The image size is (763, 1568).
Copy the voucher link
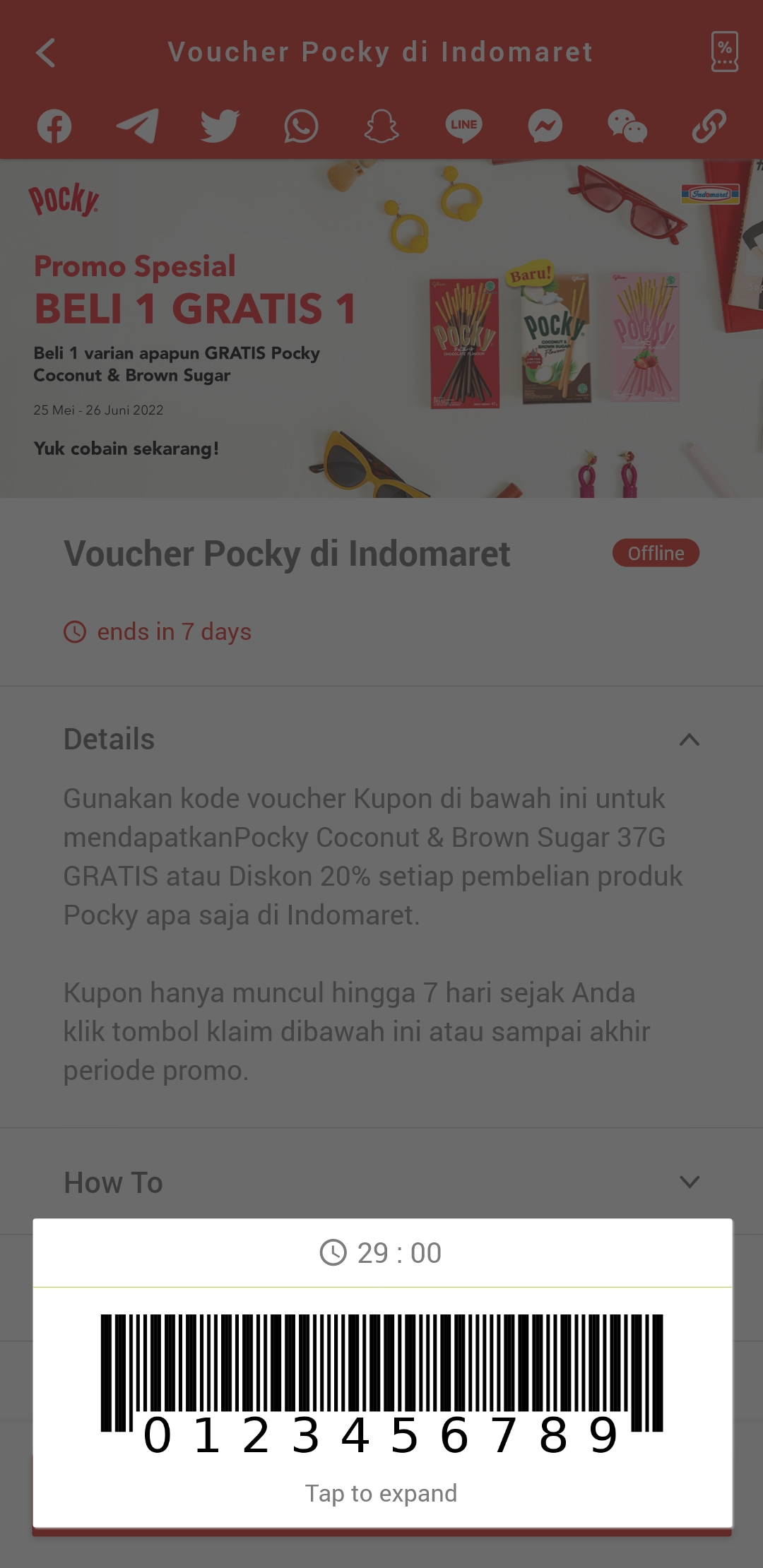click(x=709, y=126)
